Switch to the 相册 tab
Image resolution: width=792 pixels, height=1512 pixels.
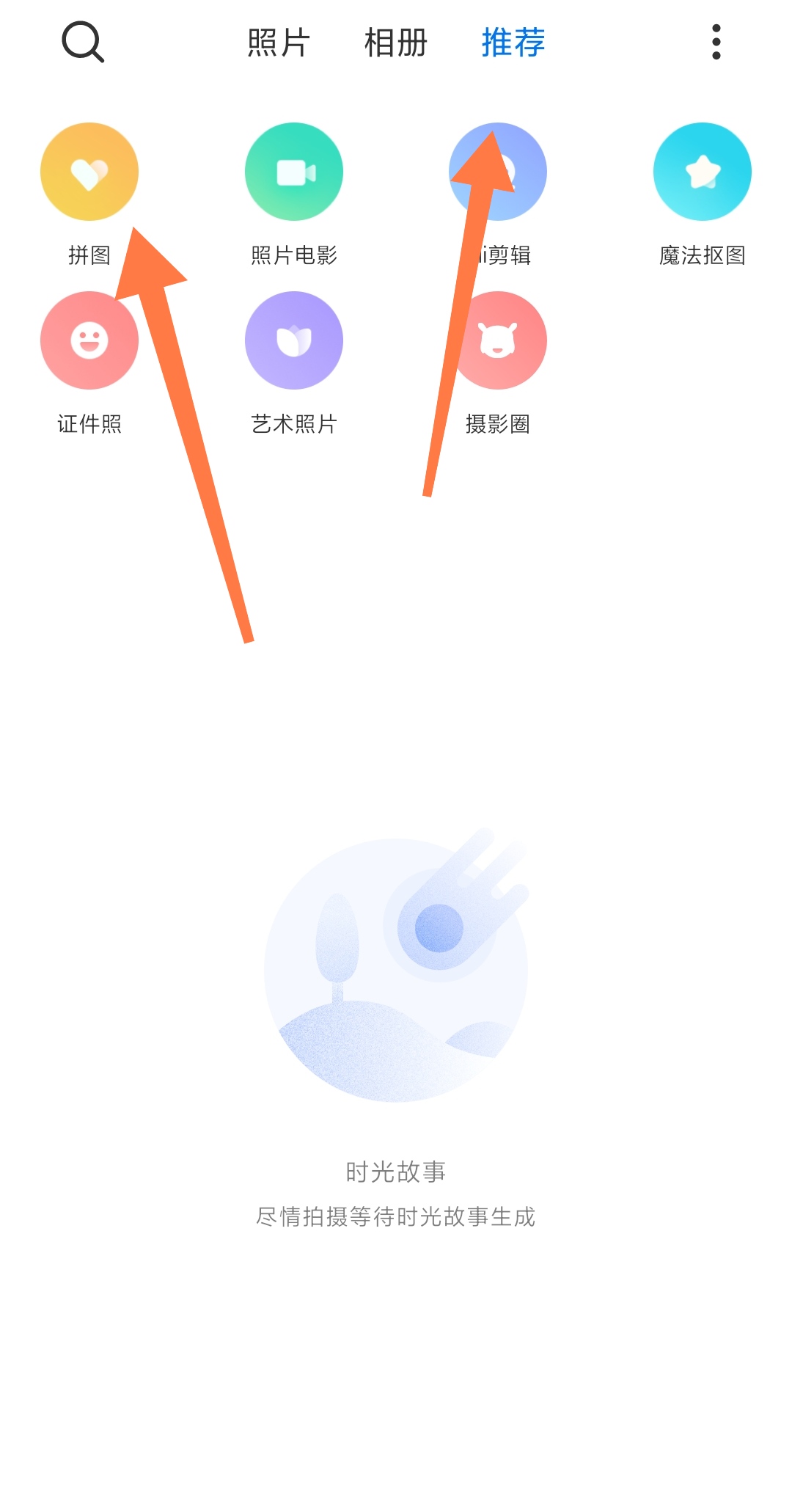pyautogui.click(x=396, y=43)
